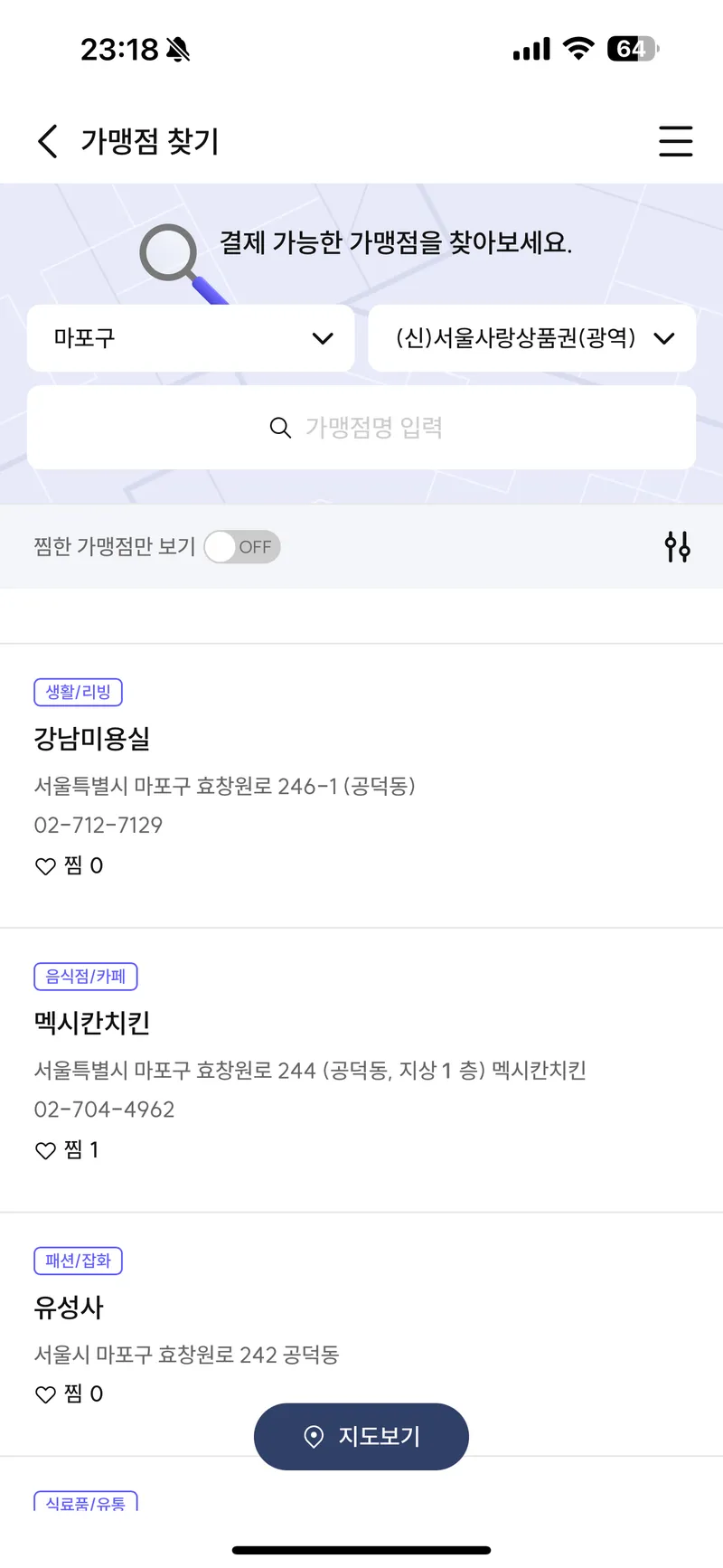Toggle 찜한 가맹점만 보기 switch
The width and height of the screenshot is (723, 1568).
tap(242, 547)
